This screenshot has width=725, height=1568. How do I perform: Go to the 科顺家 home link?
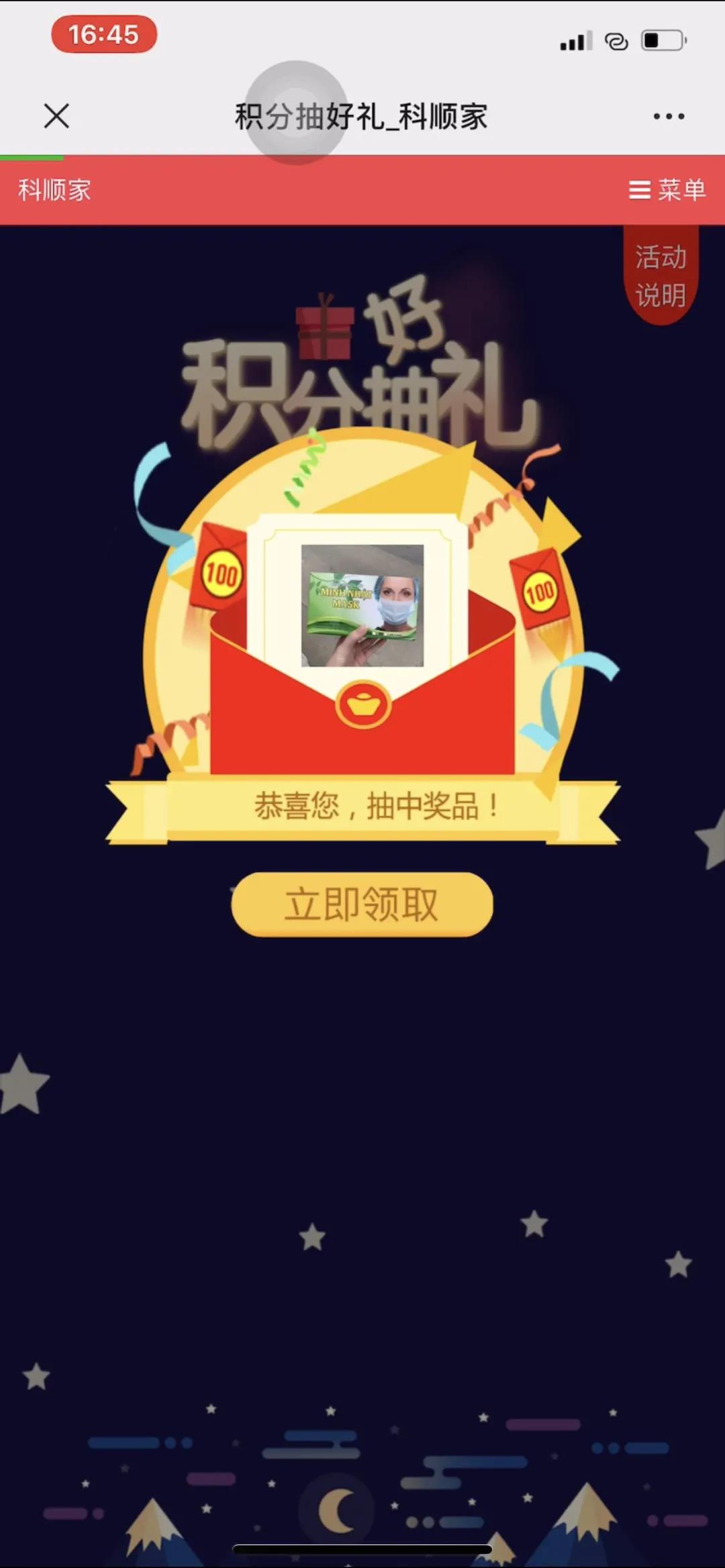tap(54, 191)
